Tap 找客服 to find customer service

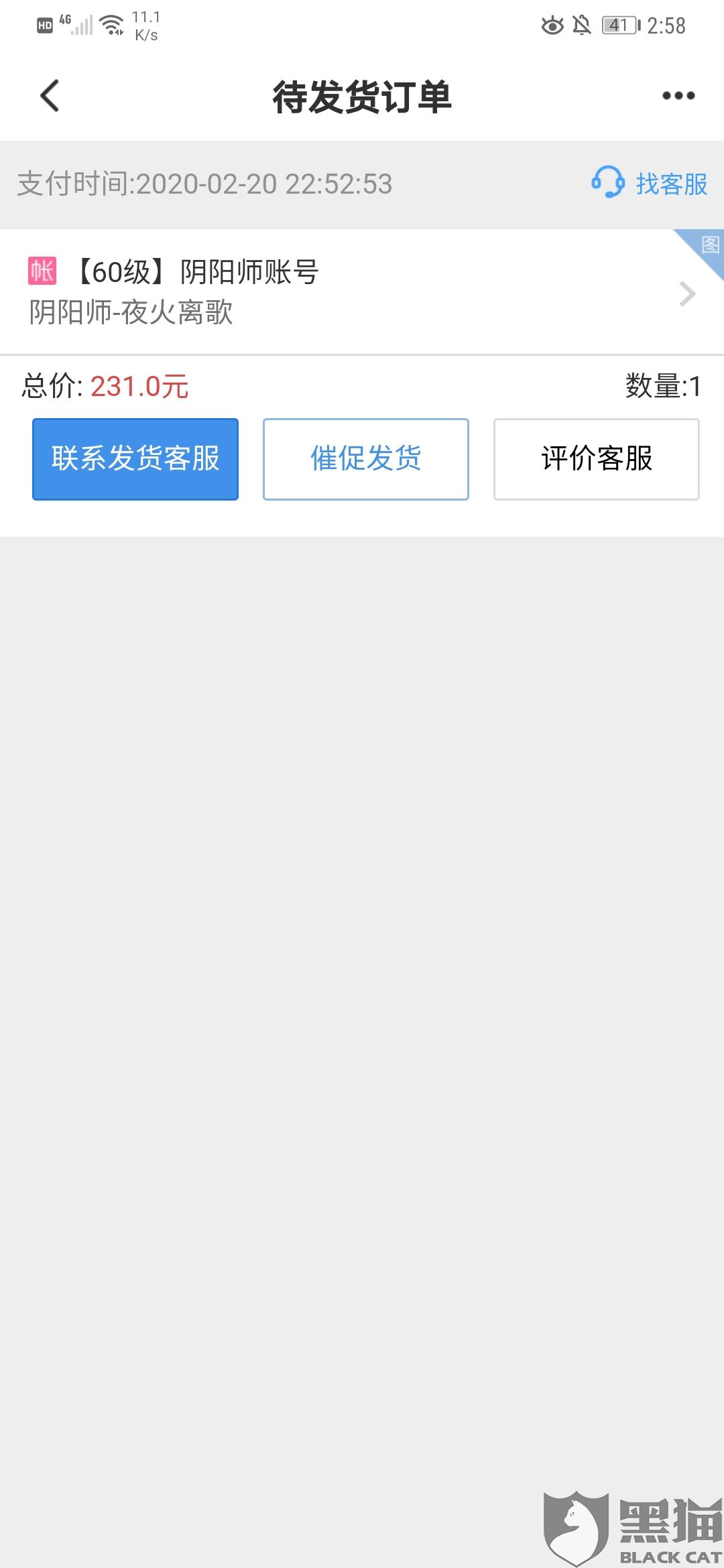(649, 183)
